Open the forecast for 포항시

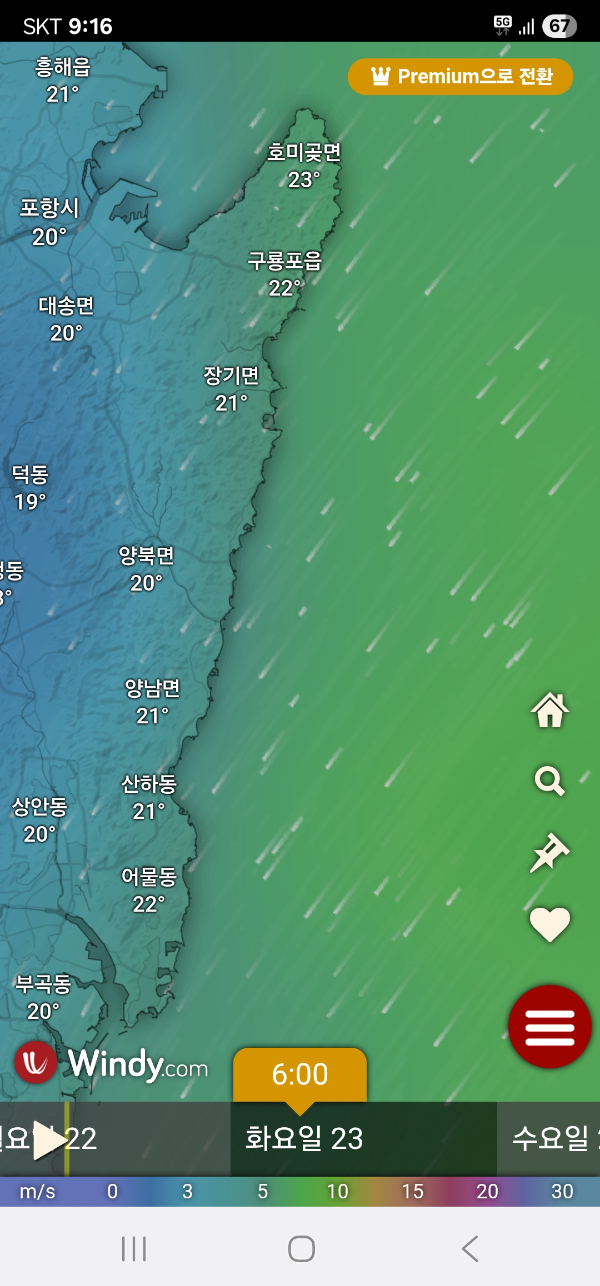point(49,221)
